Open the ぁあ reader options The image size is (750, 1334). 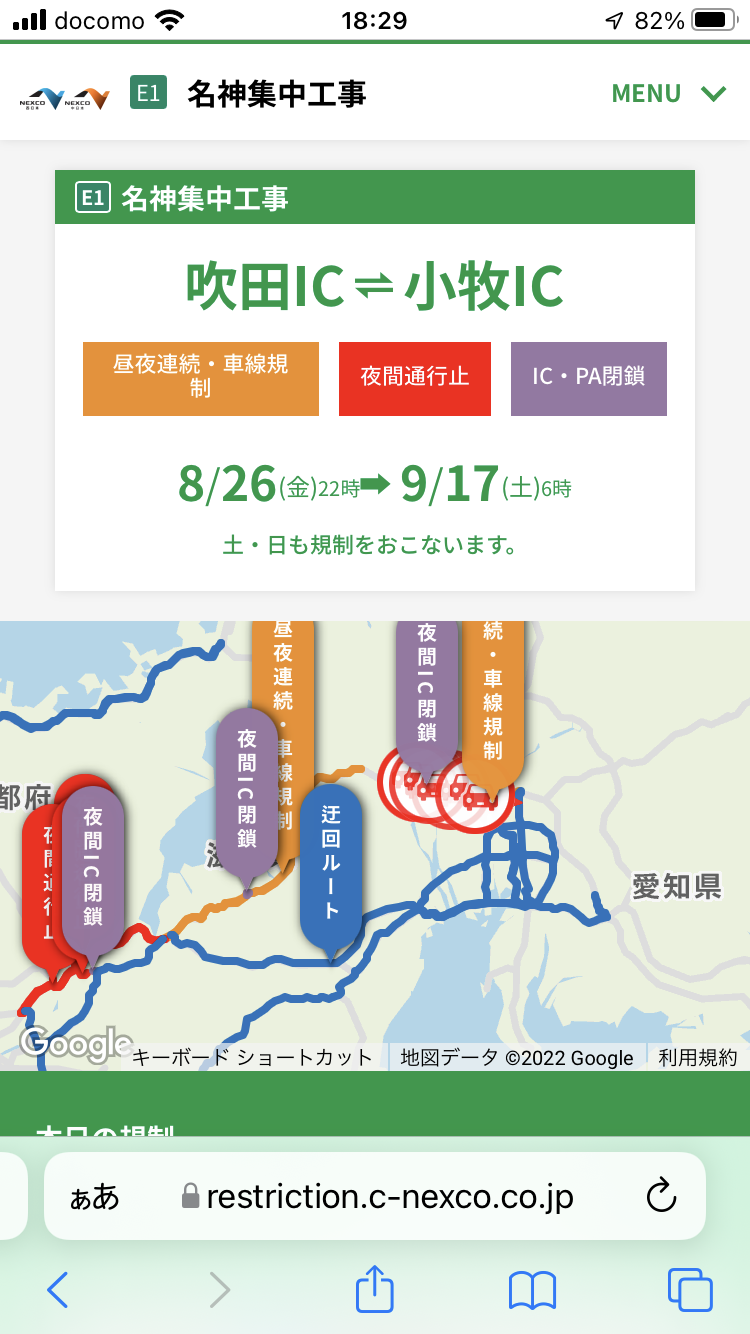(95, 1196)
